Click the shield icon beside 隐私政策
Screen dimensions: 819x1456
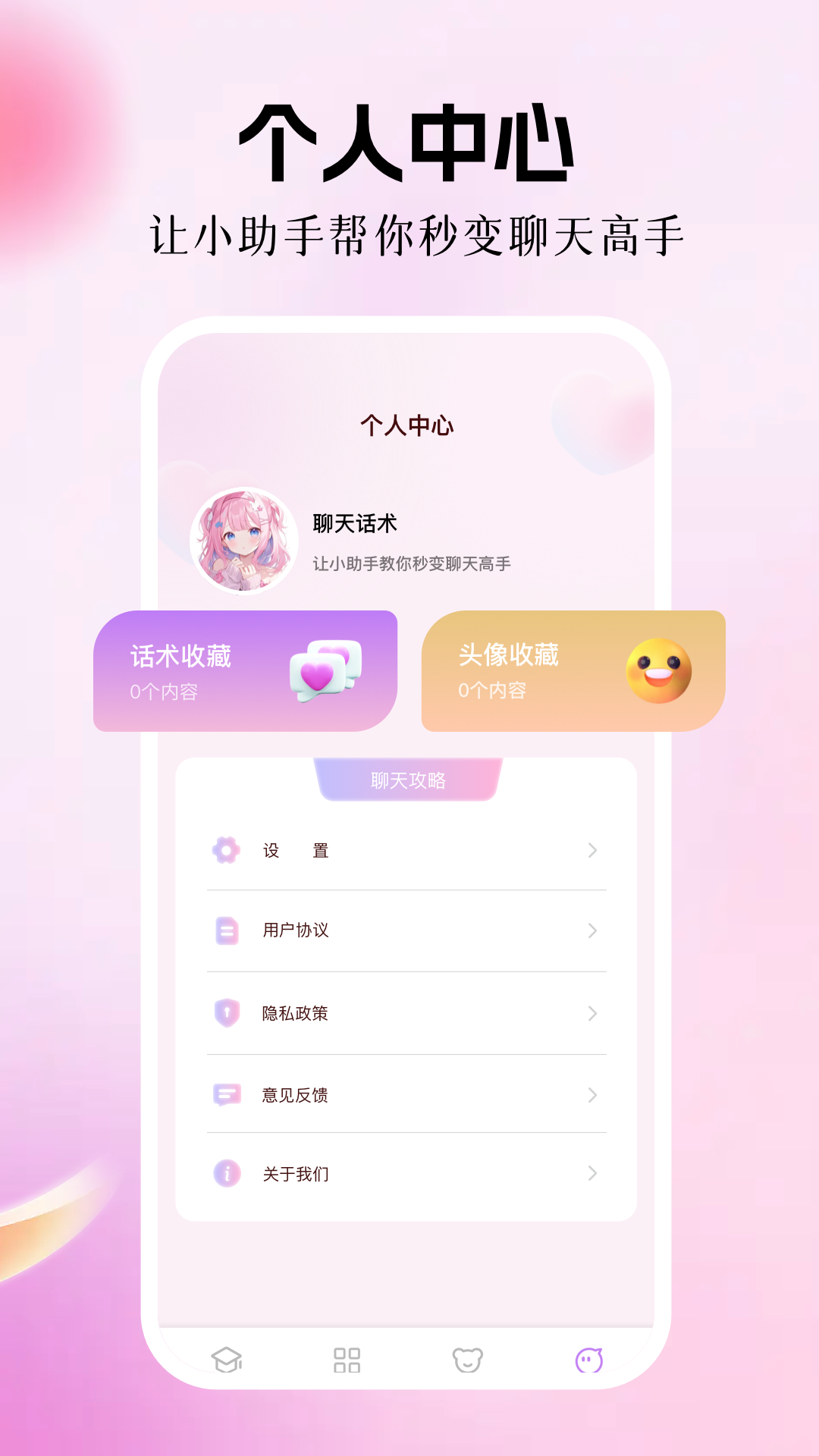227,1012
